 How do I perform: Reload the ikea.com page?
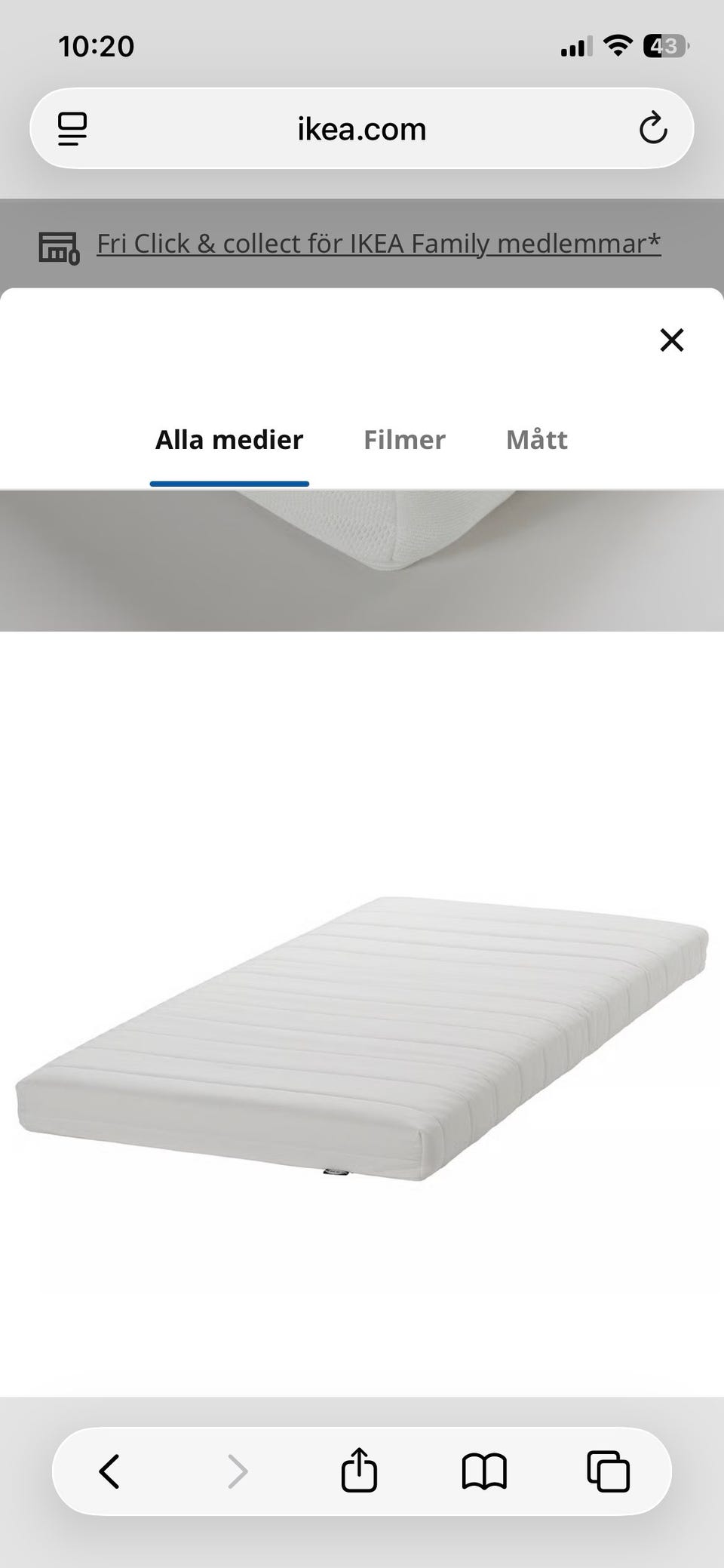(655, 128)
